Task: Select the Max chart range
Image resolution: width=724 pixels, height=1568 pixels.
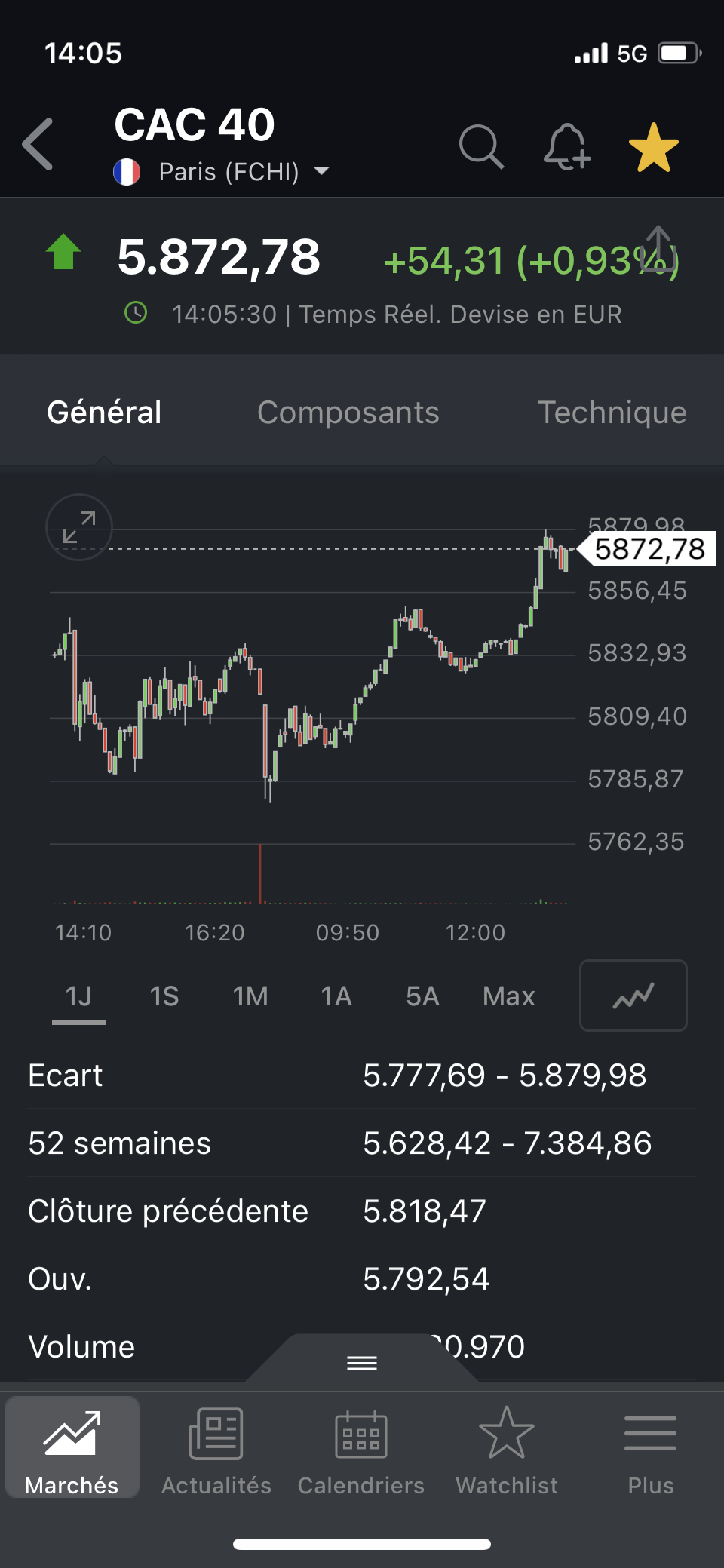Action: click(509, 996)
